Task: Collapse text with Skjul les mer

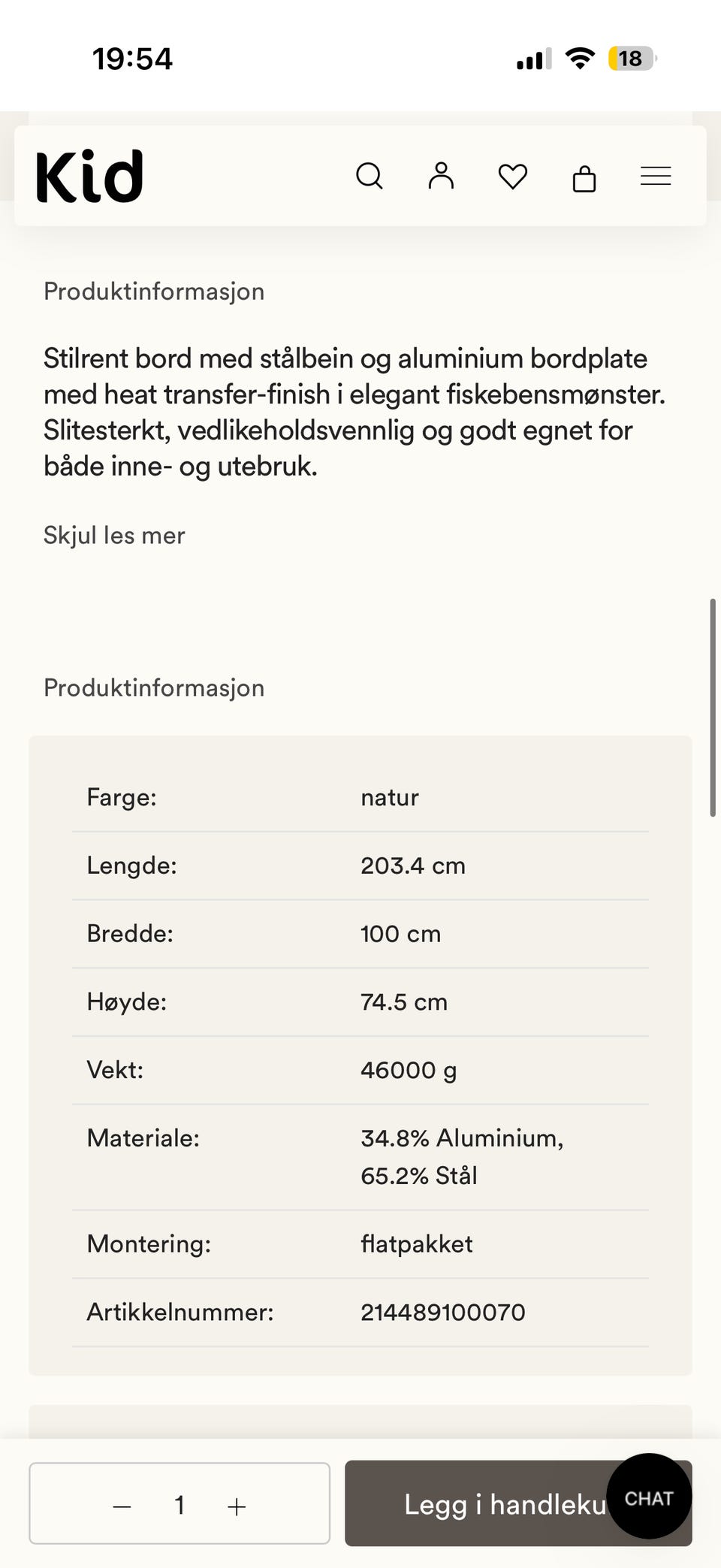Action: 114,536
